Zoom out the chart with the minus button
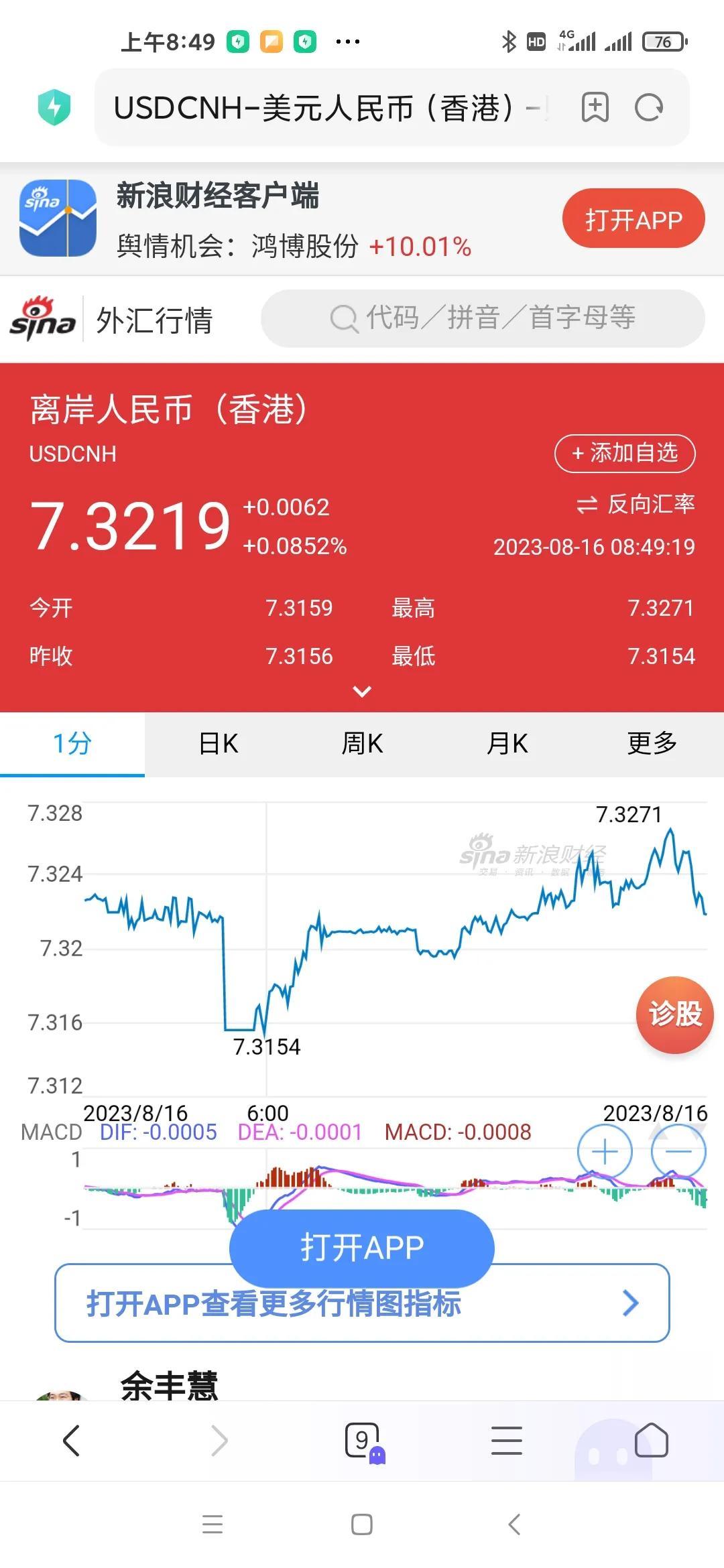The image size is (724, 1568). [678, 1152]
